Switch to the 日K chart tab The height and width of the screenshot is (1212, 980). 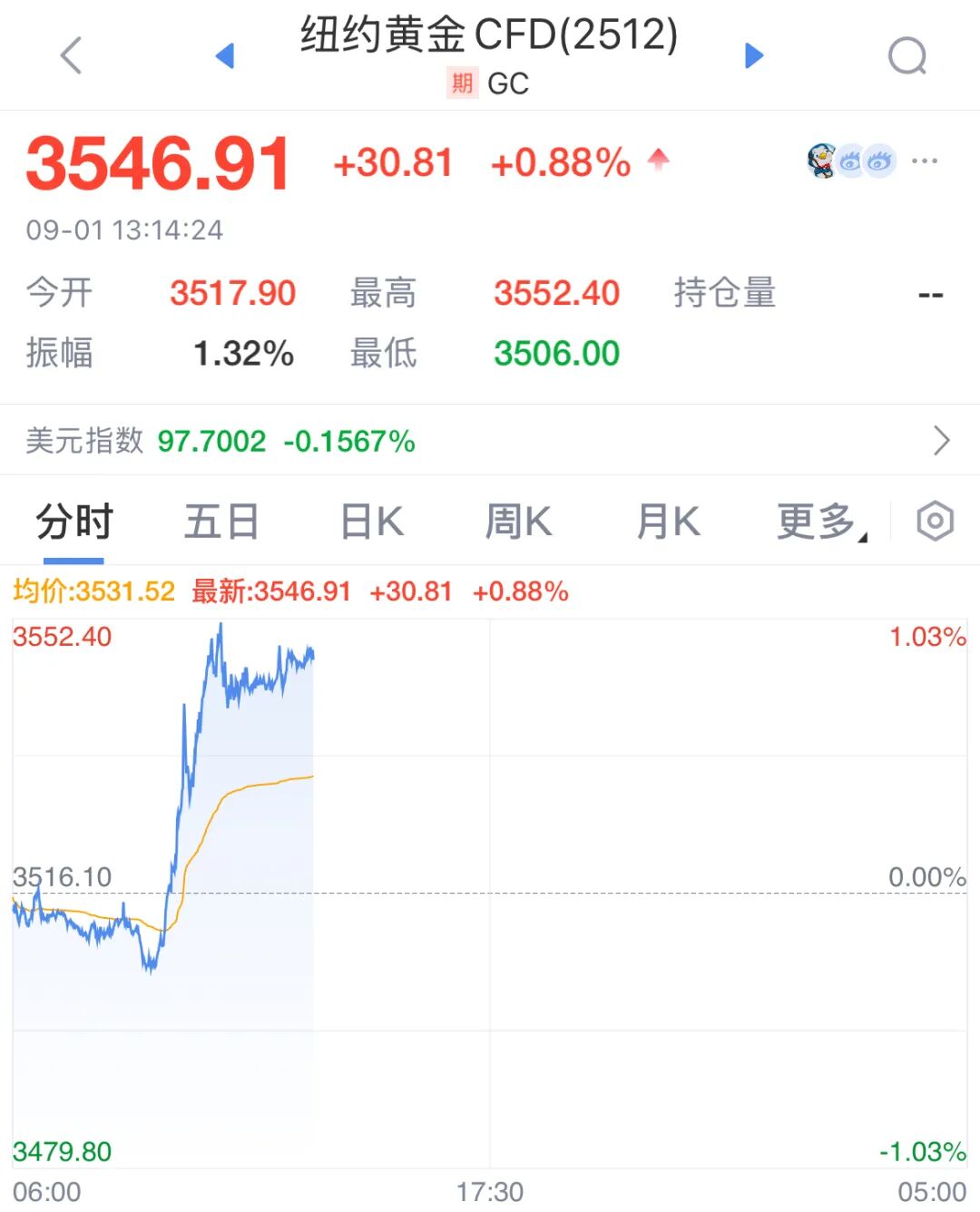(x=371, y=523)
